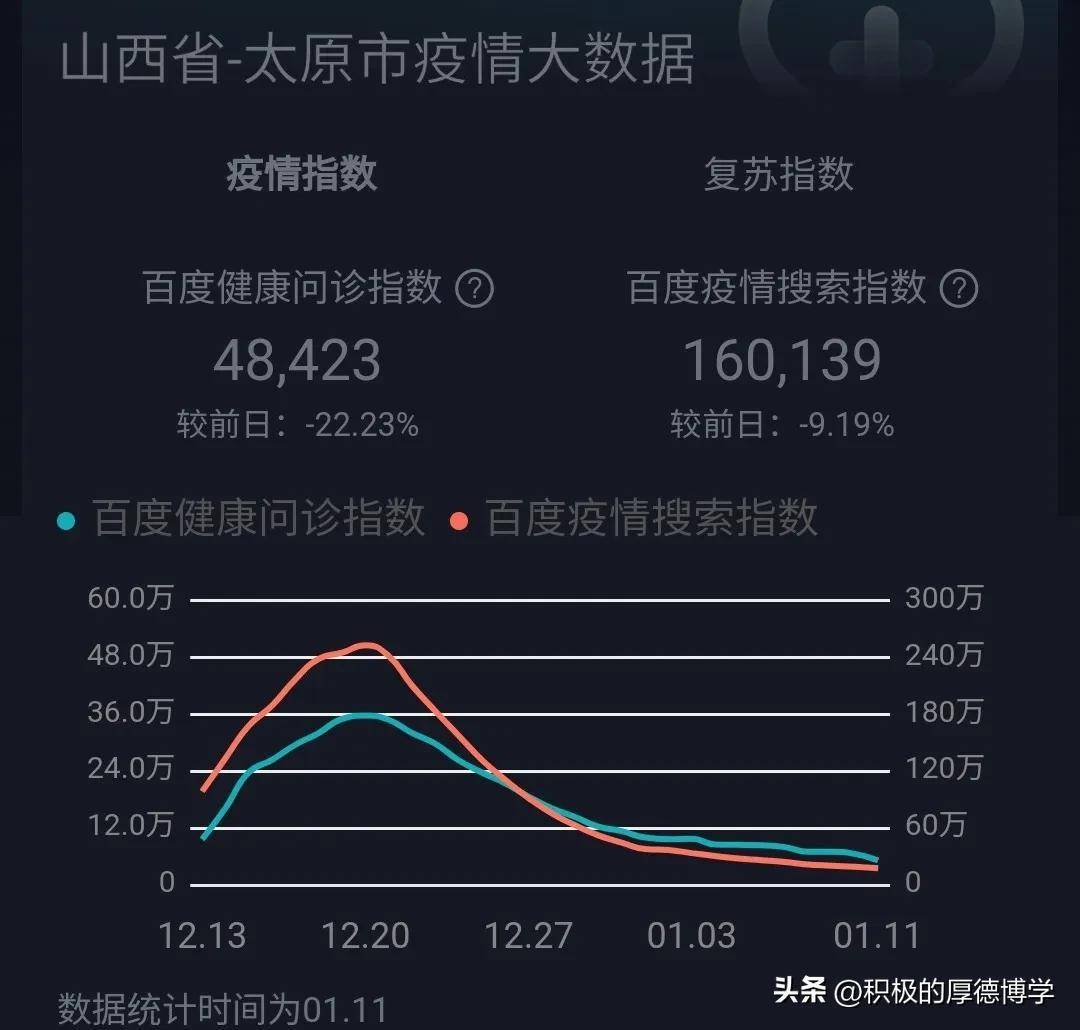Open the help icon beside 百度健康问诊指数
1080x1030 pixels.
[475, 290]
